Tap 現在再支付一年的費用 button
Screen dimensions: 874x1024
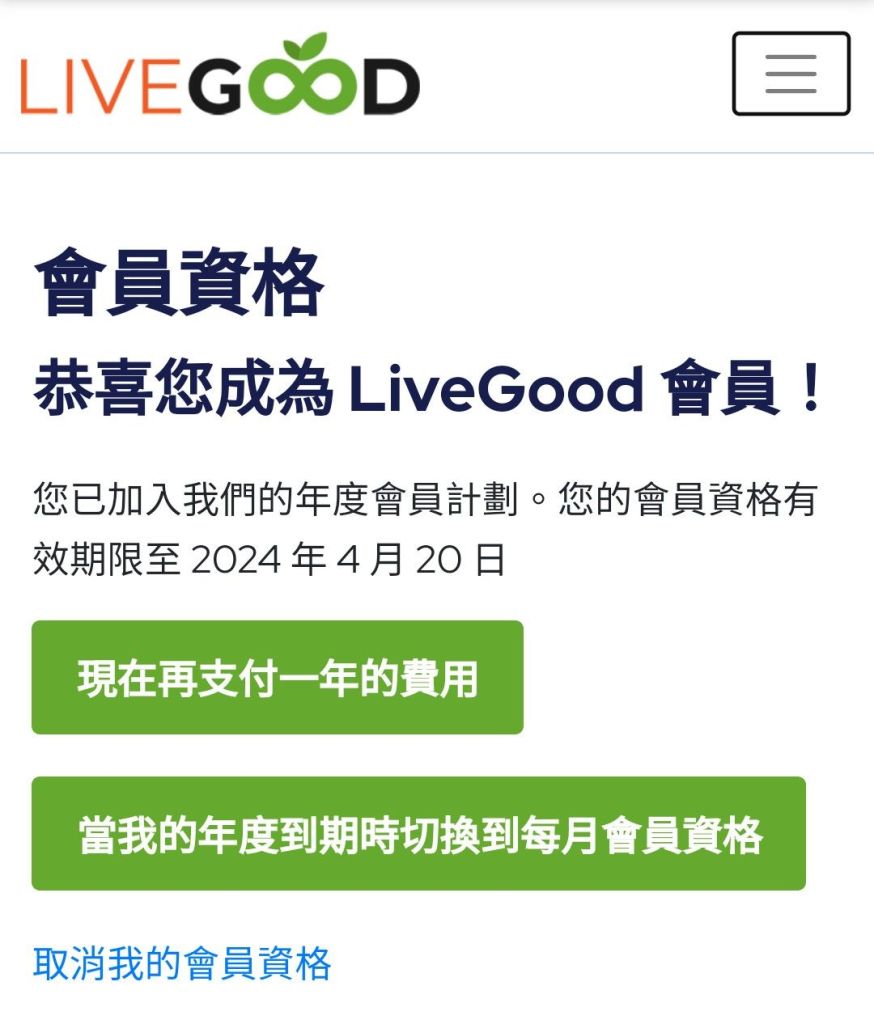pyautogui.click(x=277, y=677)
